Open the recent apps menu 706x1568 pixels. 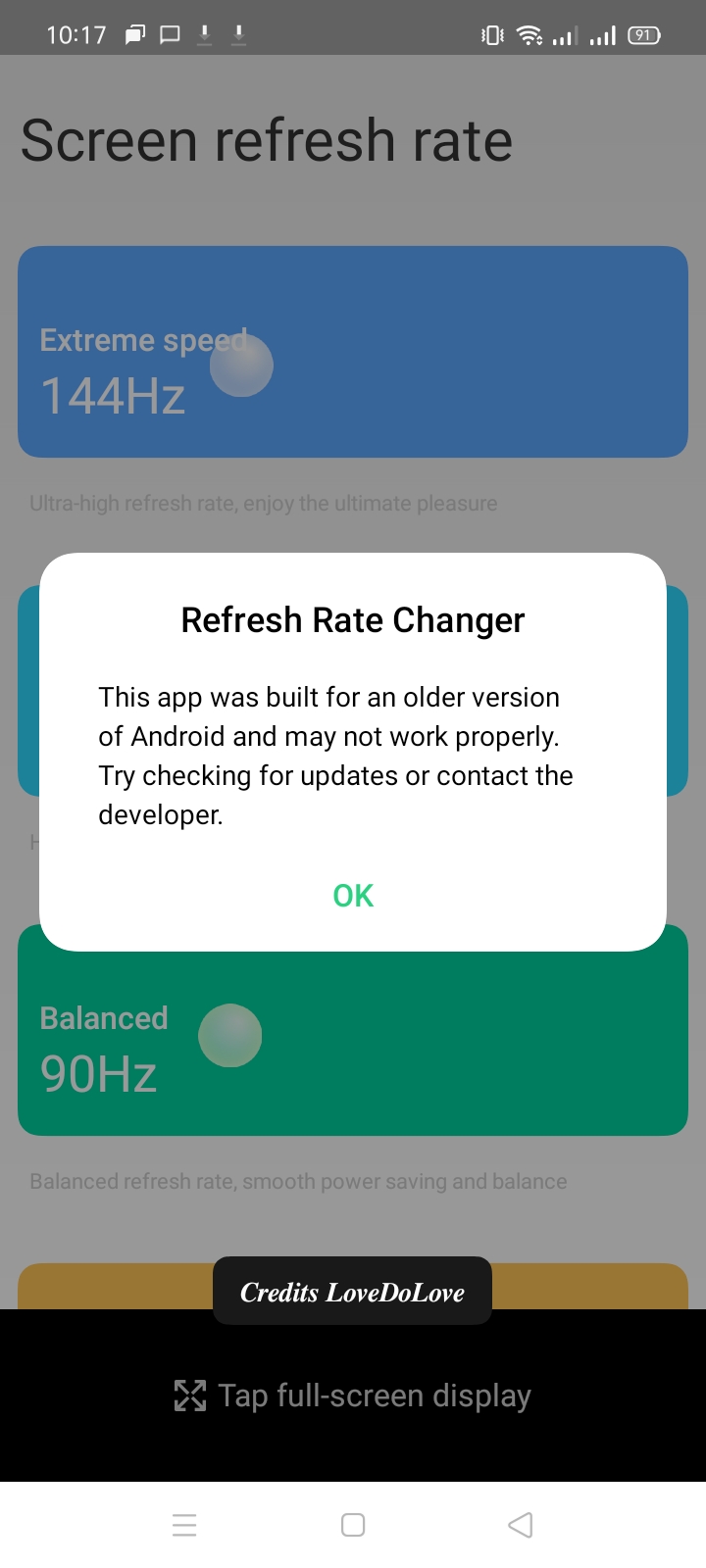coord(184,1525)
